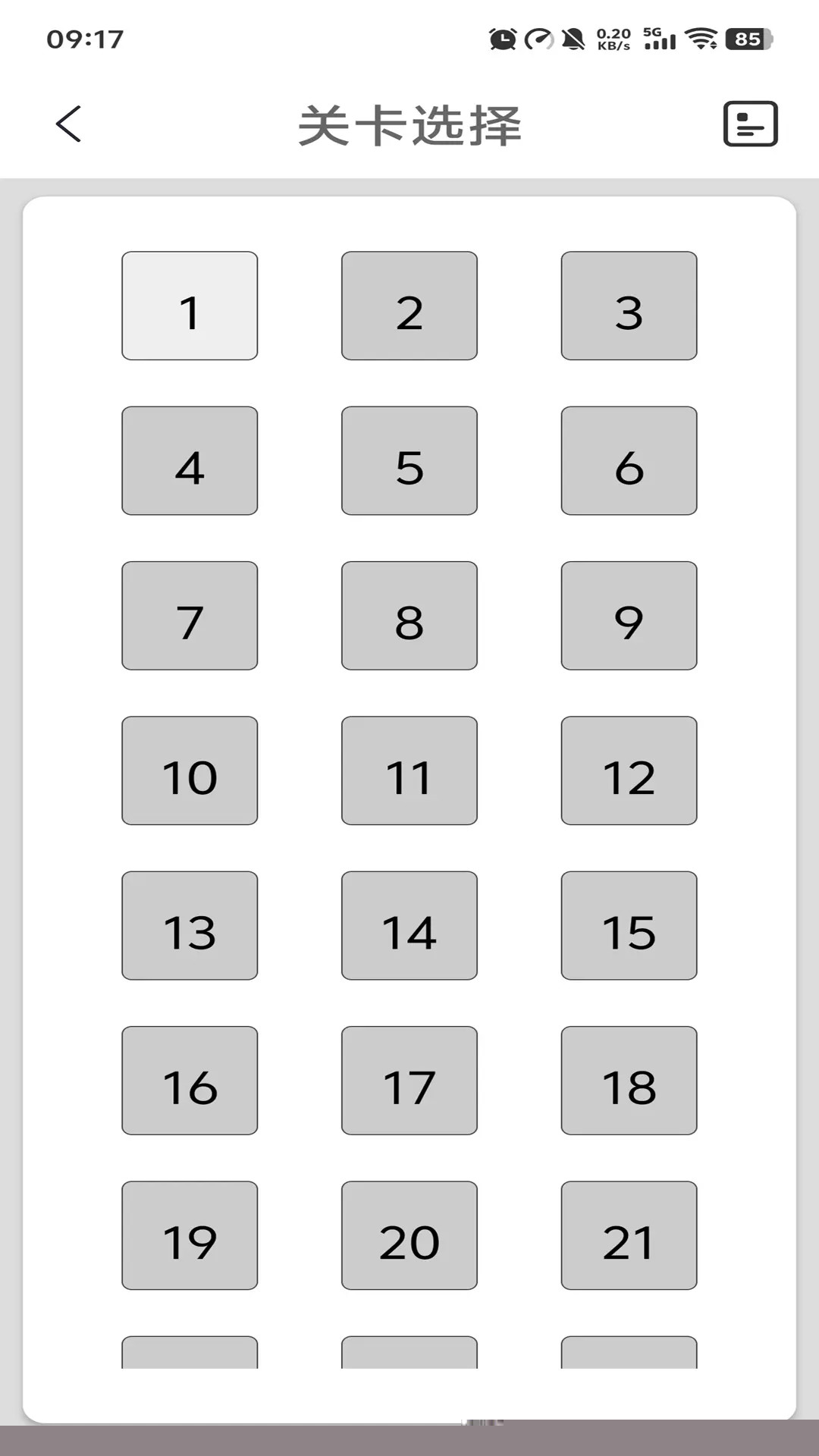
Task: Open level 13
Action: (x=190, y=925)
